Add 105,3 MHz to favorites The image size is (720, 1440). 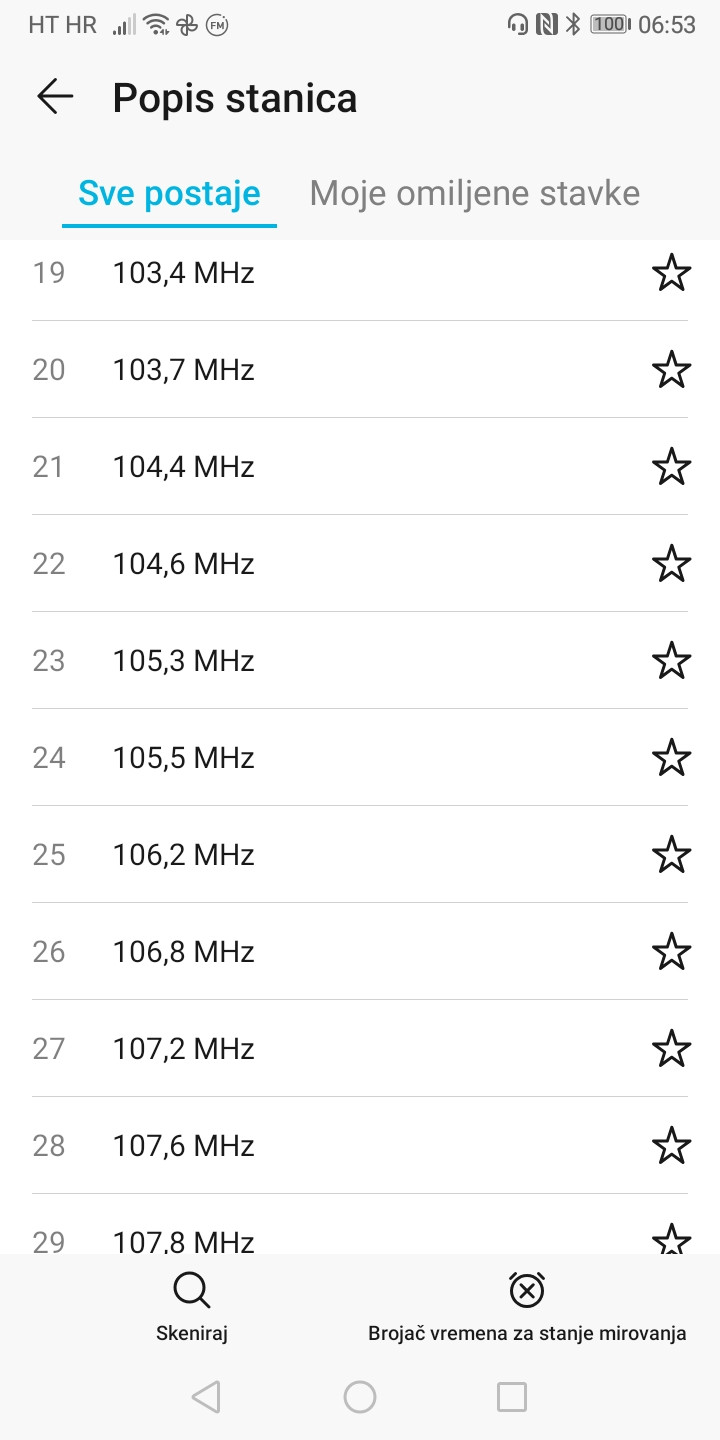[x=671, y=661]
